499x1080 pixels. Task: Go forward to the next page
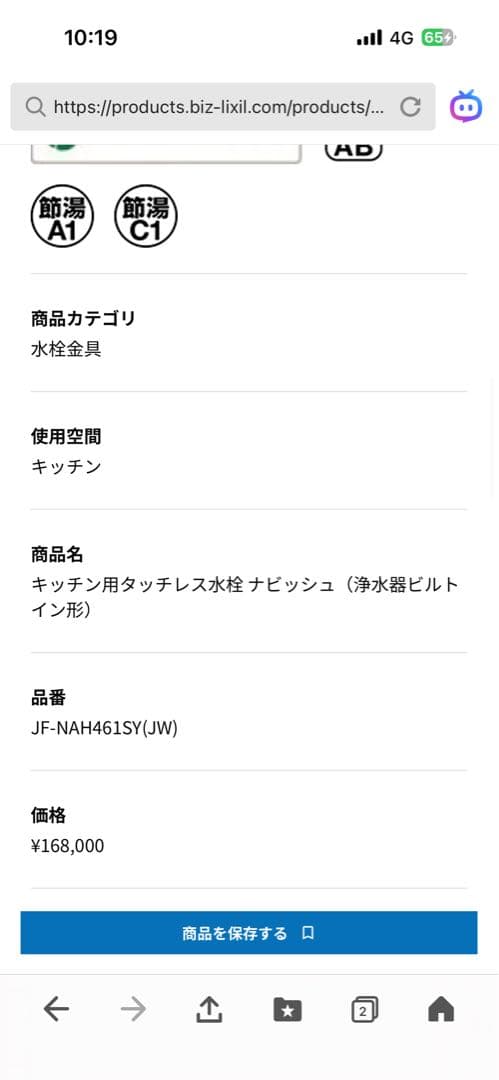pos(133,1010)
